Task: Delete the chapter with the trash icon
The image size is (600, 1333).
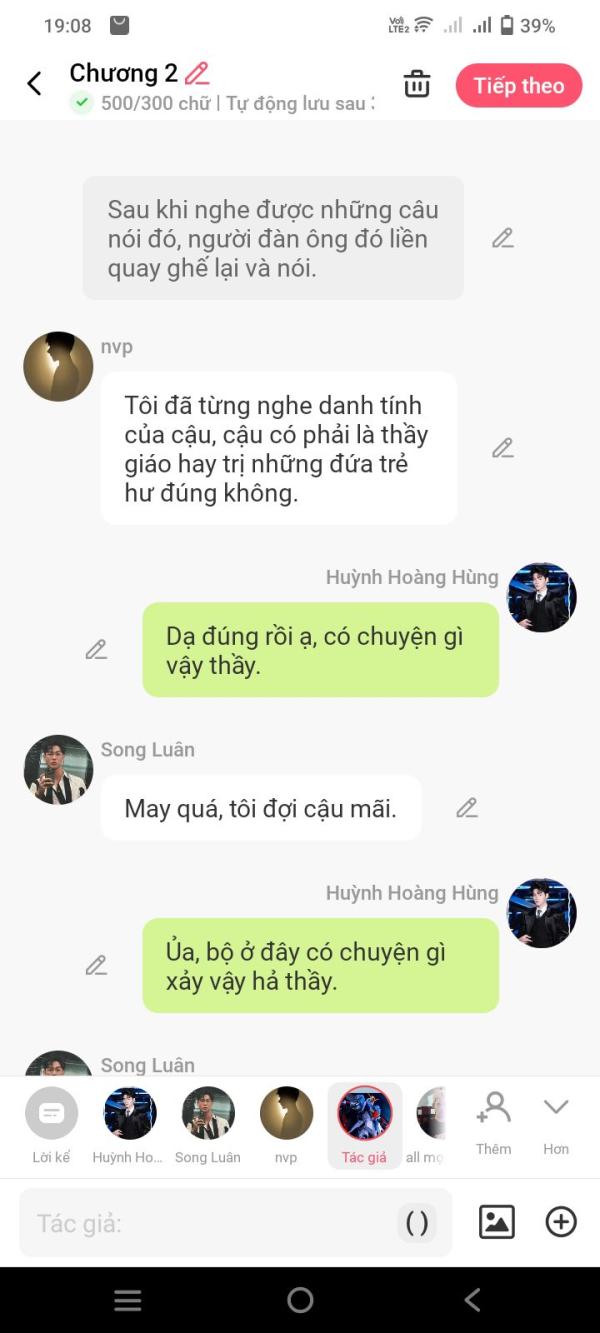Action: (x=417, y=85)
